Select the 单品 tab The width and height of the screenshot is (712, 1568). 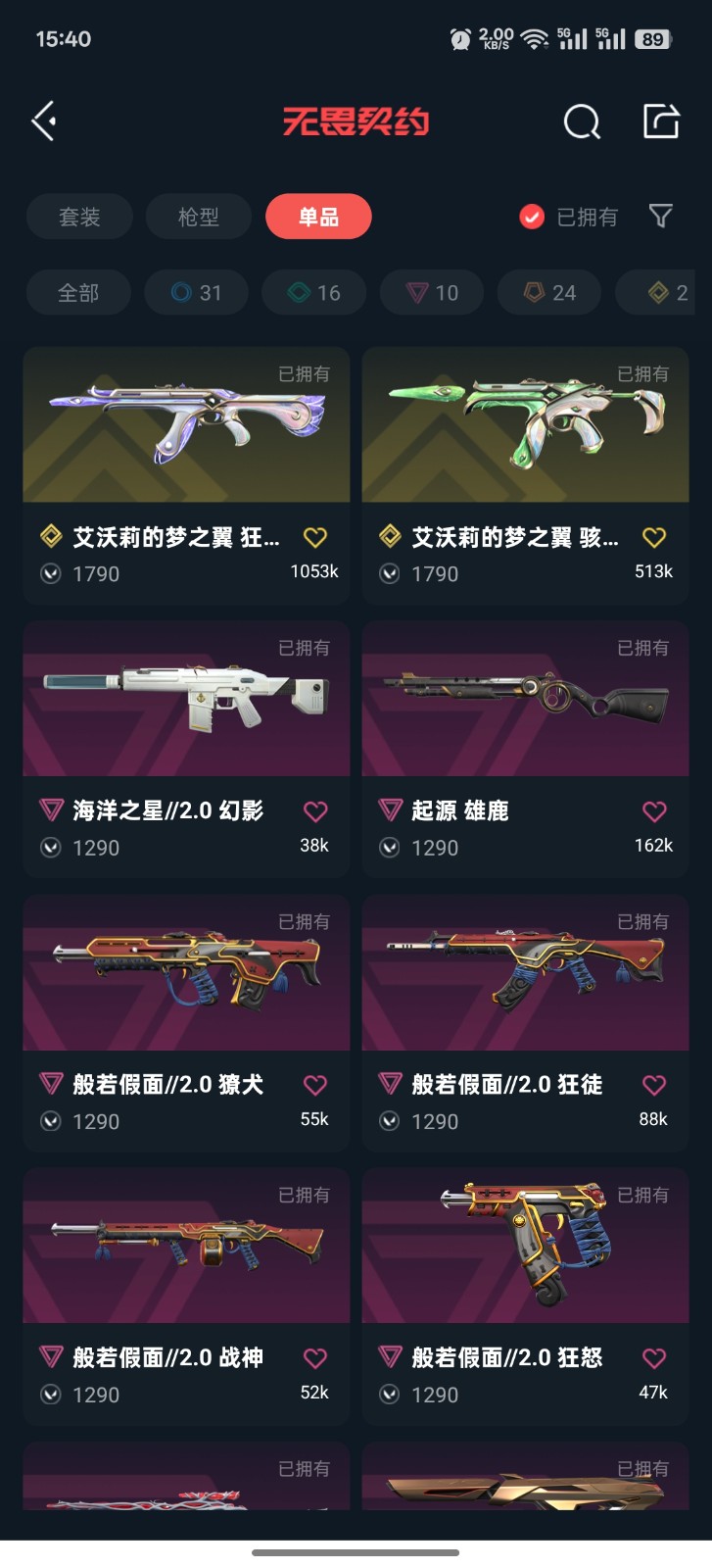click(318, 217)
